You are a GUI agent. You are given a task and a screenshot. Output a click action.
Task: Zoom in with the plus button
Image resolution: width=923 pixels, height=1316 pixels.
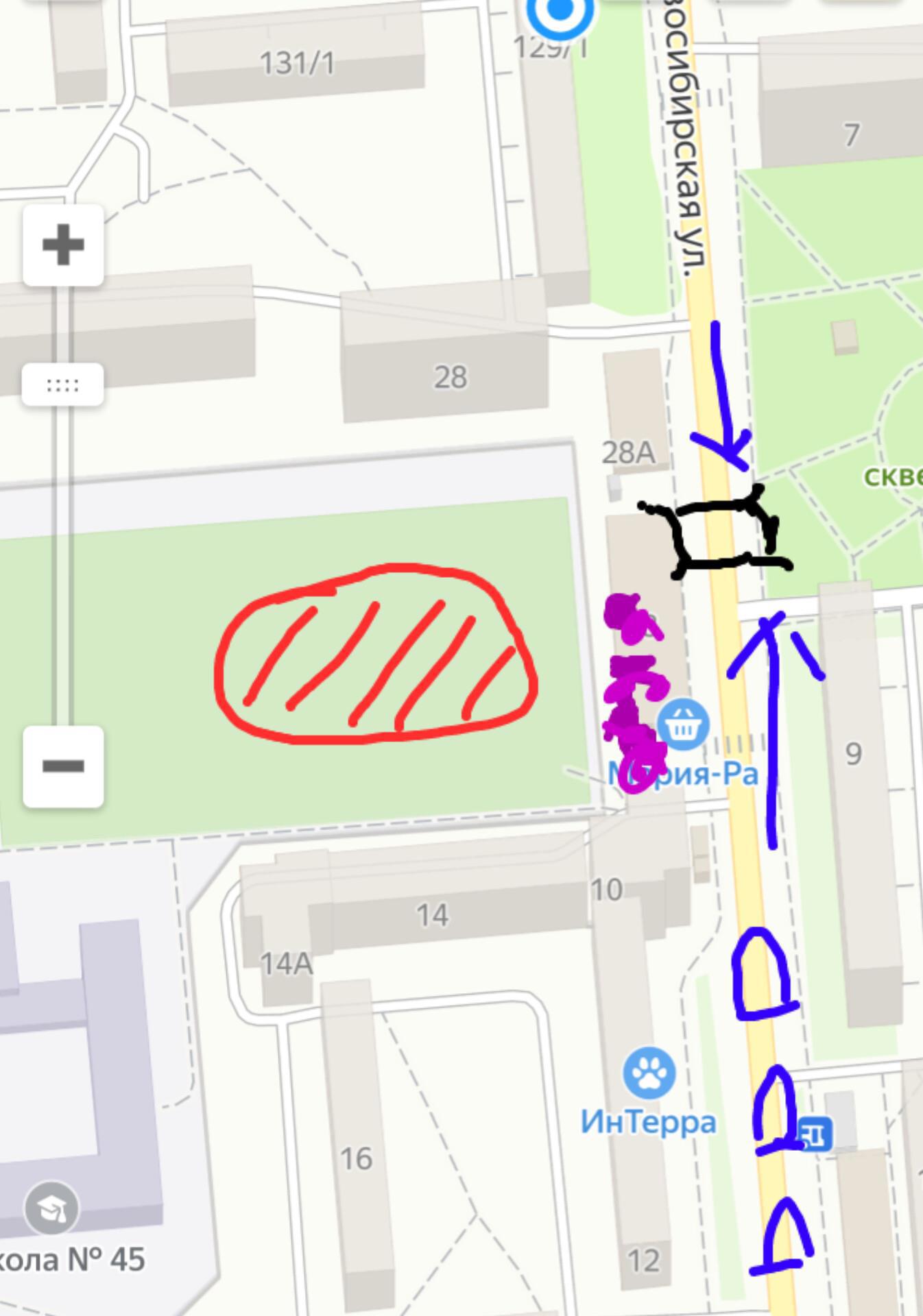(63, 245)
